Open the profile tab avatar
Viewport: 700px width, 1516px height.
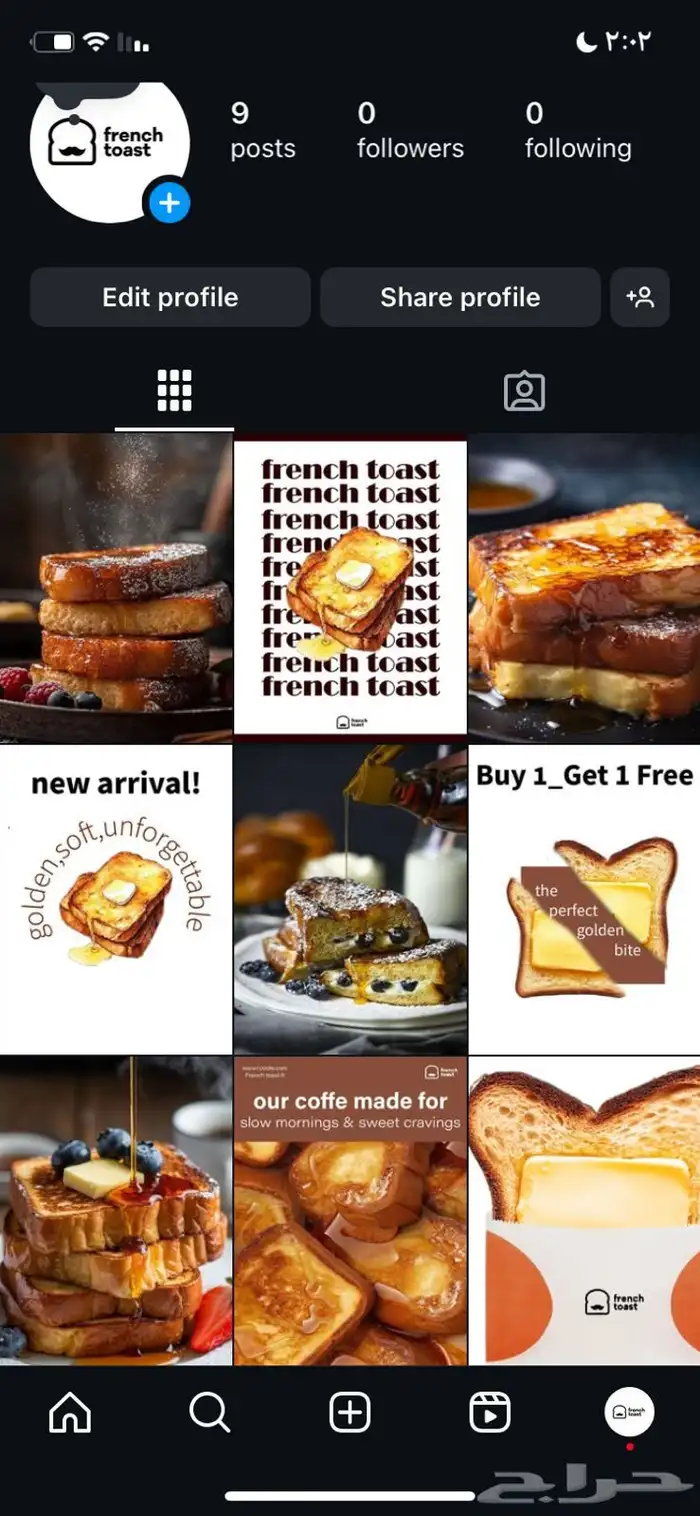click(x=630, y=1413)
